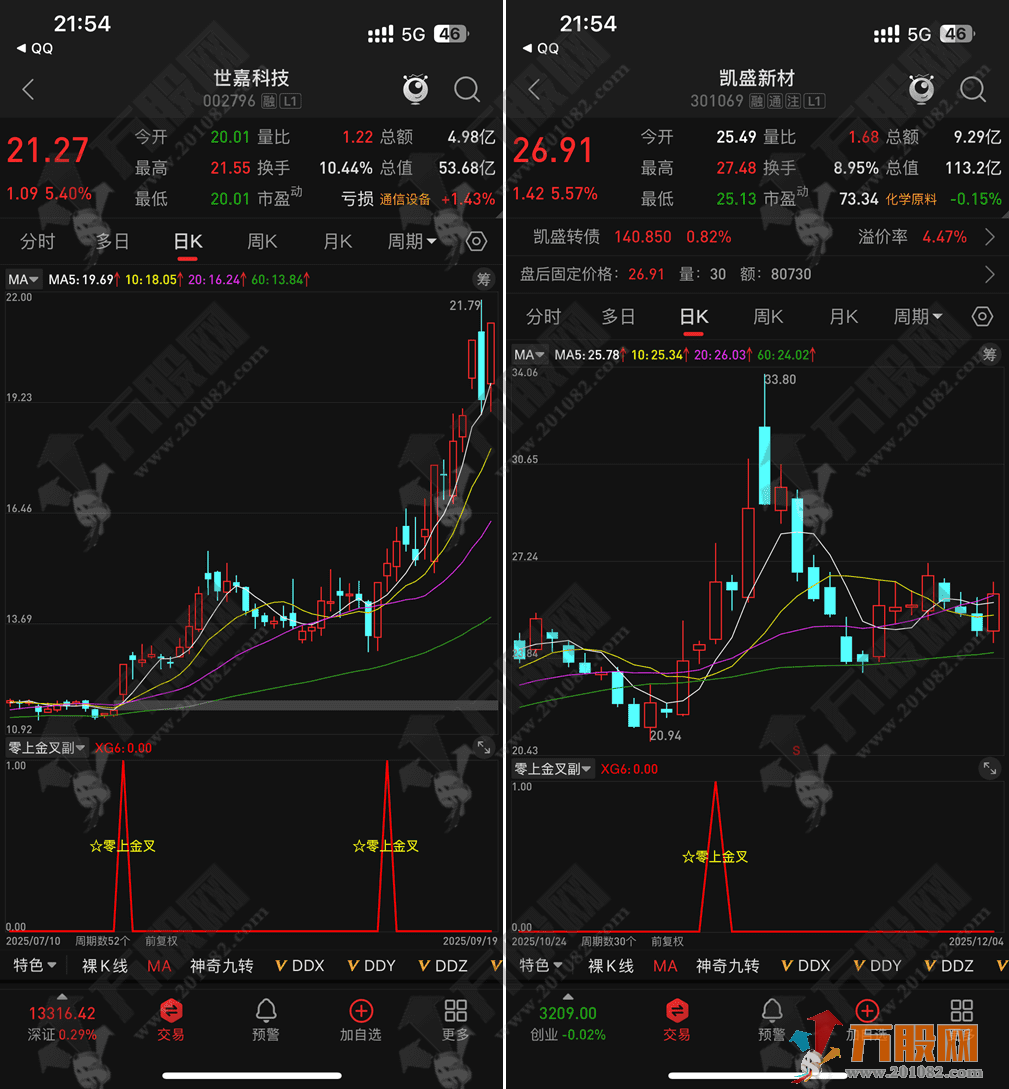Enable the 神奇九转 indicator
The image size is (1009, 1089).
pyautogui.click(x=221, y=966)
